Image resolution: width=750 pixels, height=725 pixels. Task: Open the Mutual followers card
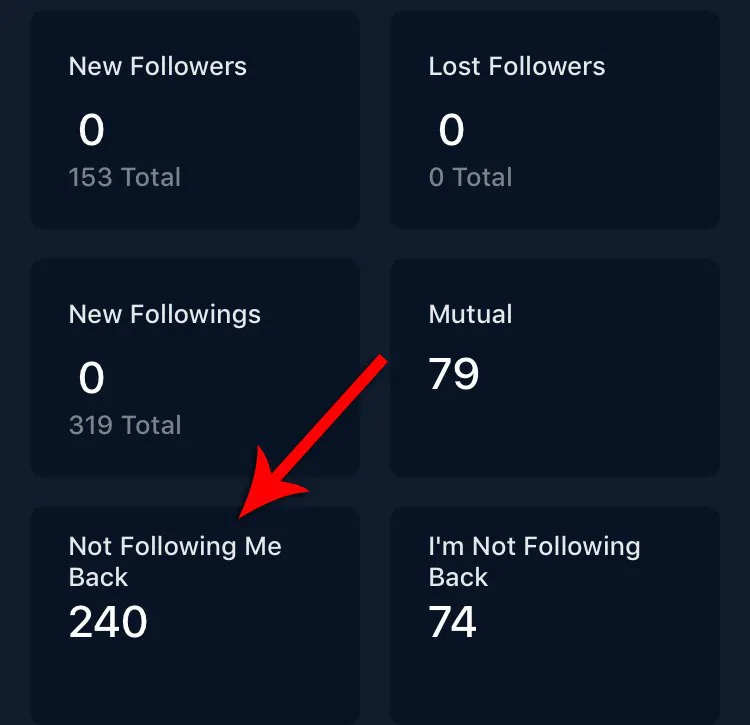coord(554,368)
